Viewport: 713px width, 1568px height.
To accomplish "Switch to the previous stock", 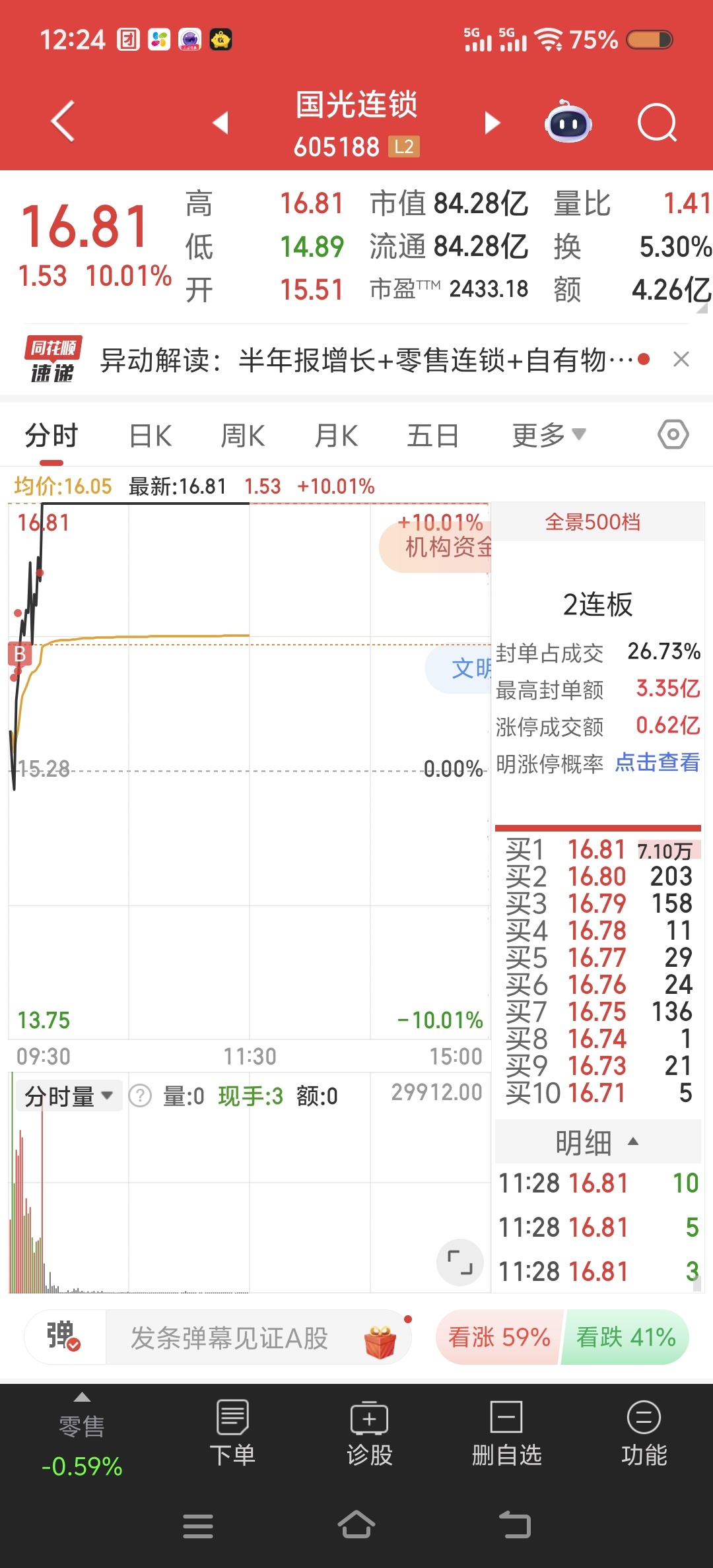I will click(x=221, y=122).
